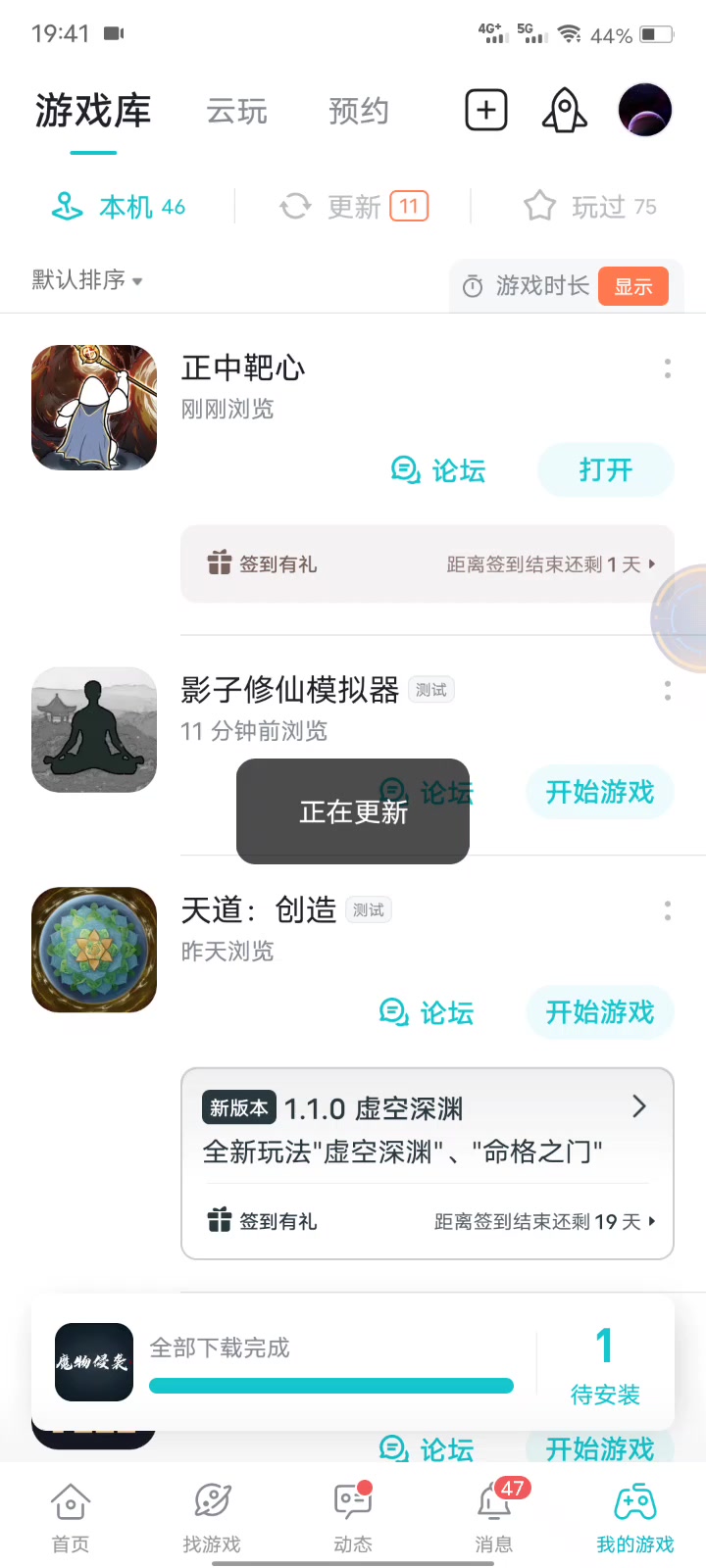Switch to the 云玩 tab
The width and height of the screenshot is (706, 1568).
236,111
